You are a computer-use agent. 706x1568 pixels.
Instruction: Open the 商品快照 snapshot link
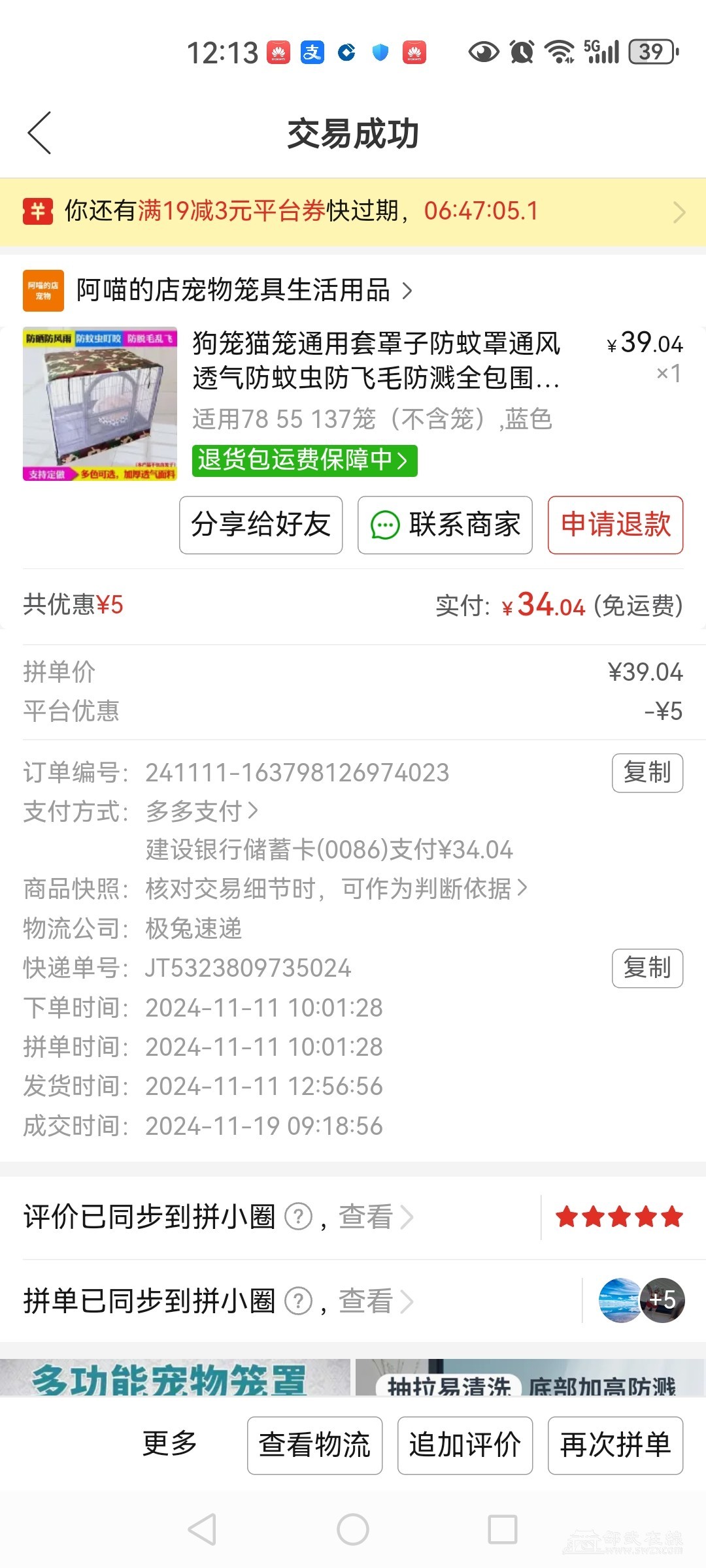[x=335, y=889]
